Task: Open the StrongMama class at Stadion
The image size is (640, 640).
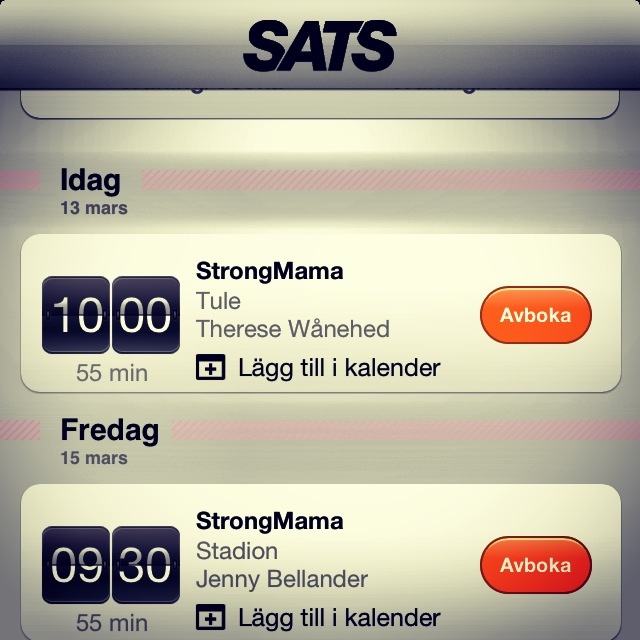Action: 269,521
